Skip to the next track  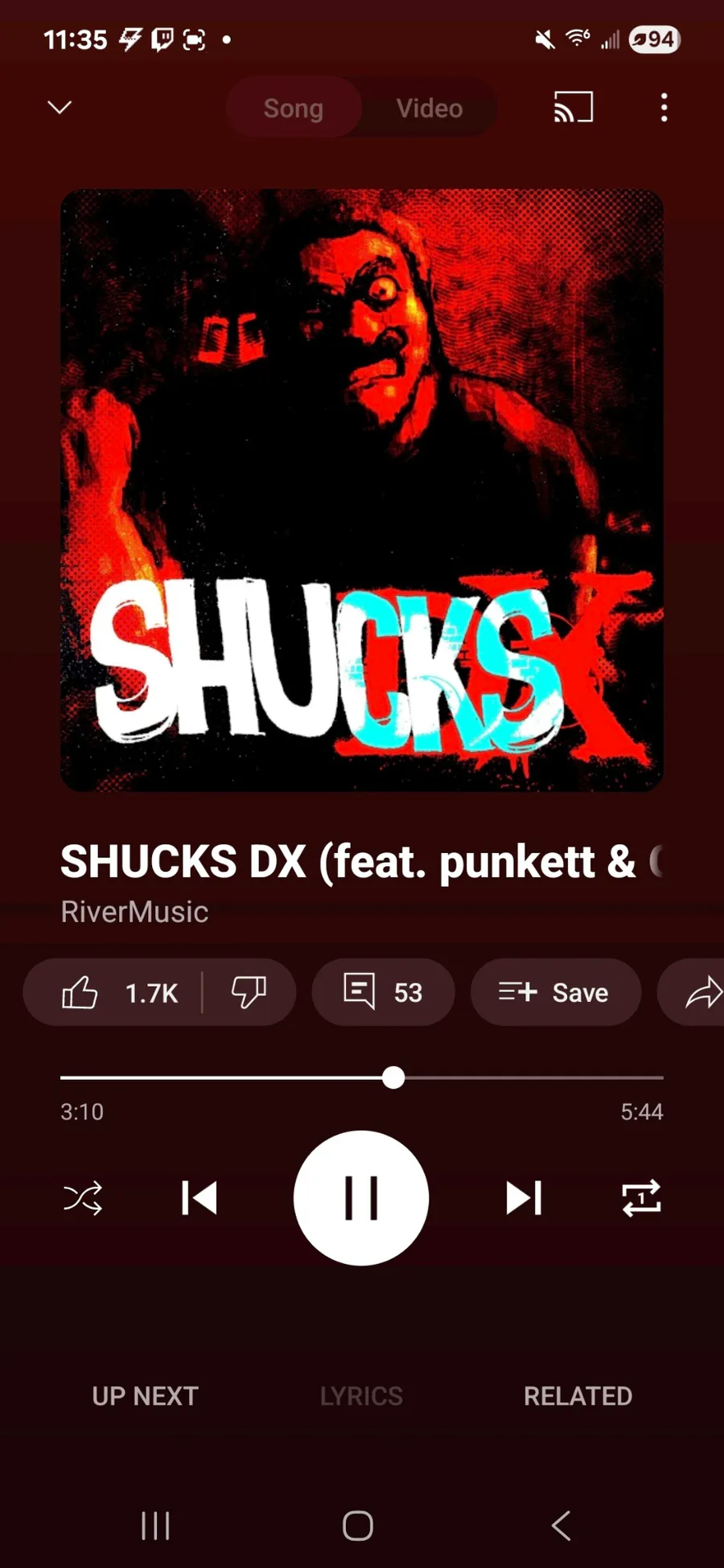(524, 1198)
